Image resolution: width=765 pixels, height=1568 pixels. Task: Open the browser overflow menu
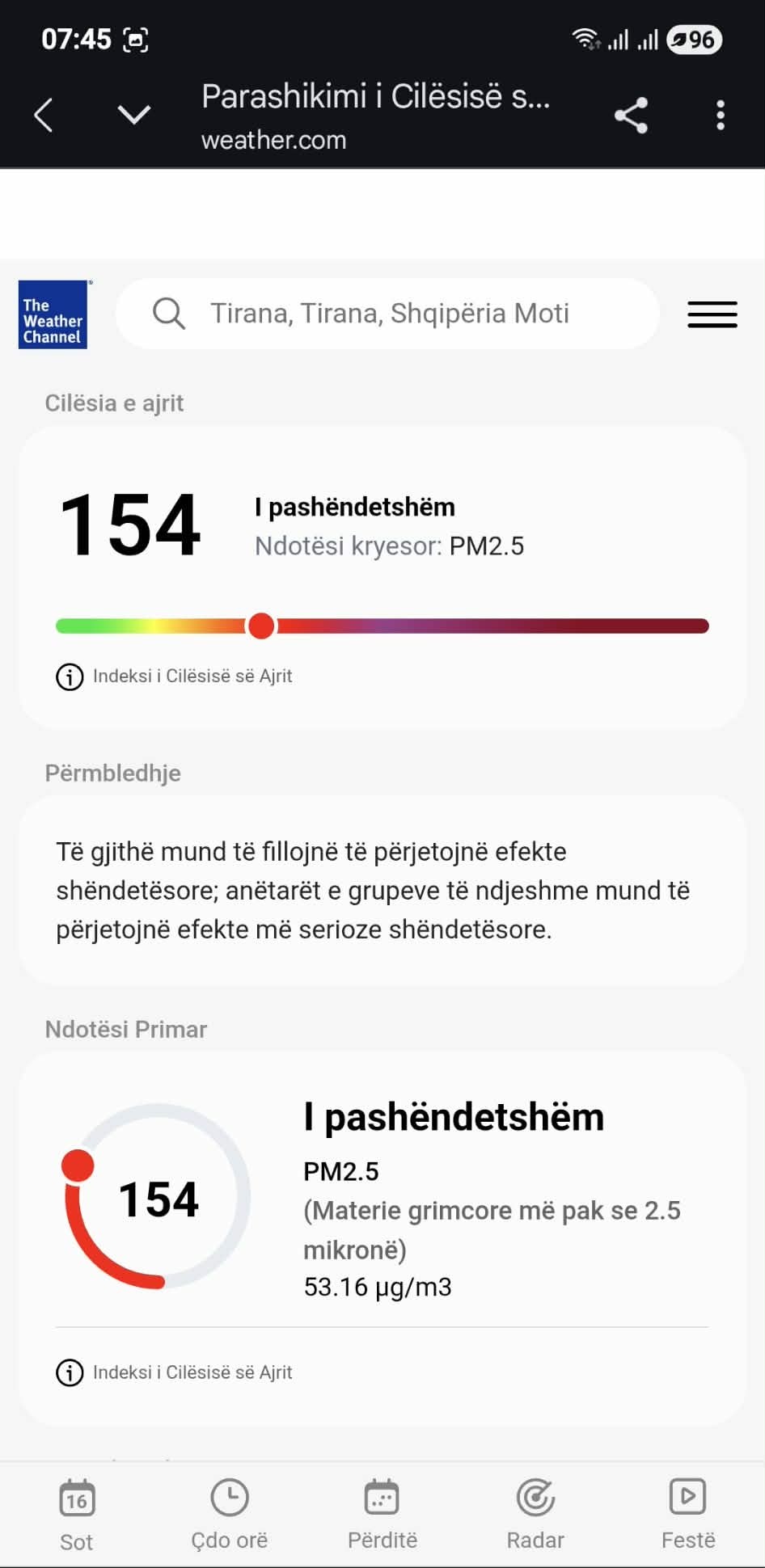(721, 115)
